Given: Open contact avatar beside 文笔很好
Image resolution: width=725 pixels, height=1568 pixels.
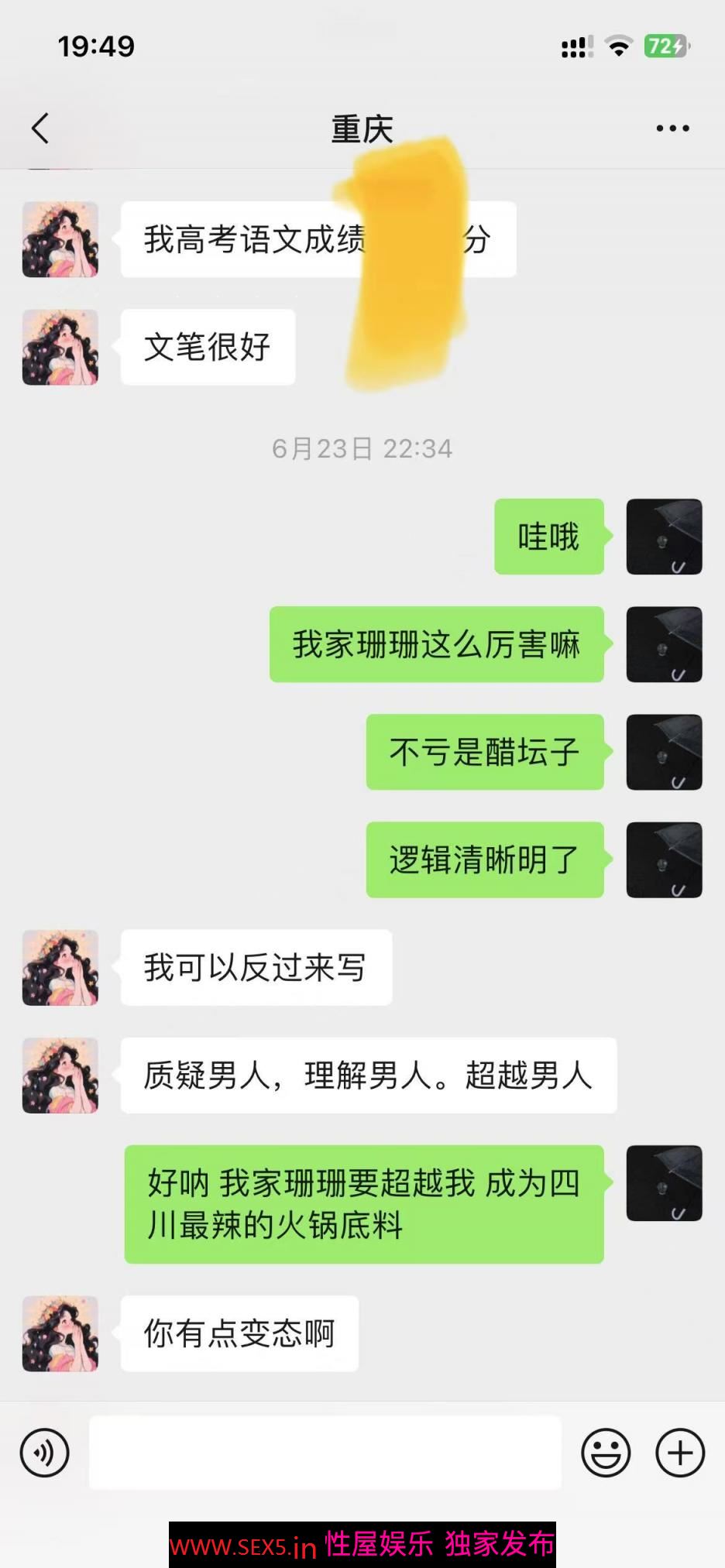Looking at the screenshot, I should 60,348.
